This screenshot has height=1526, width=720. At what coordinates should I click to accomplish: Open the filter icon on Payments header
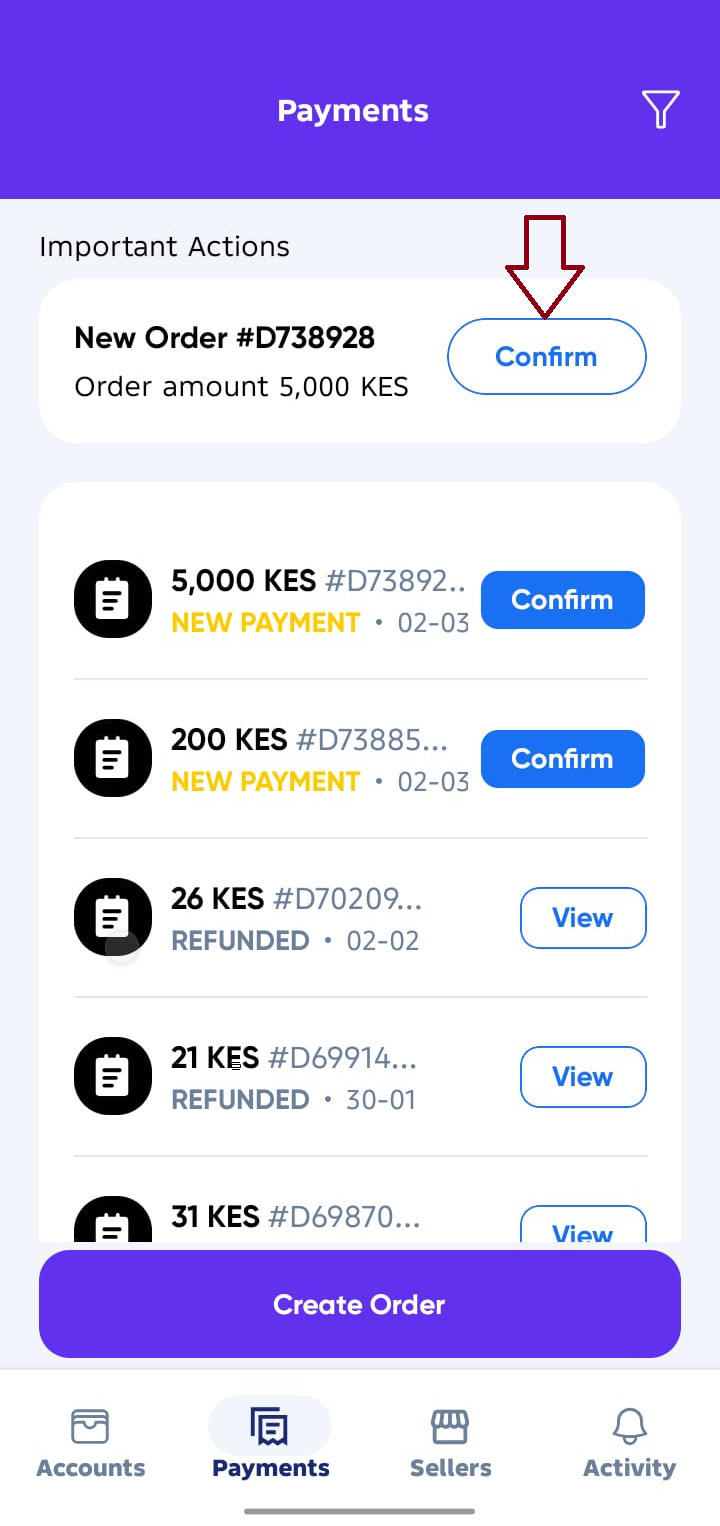(x=660, y=110)
